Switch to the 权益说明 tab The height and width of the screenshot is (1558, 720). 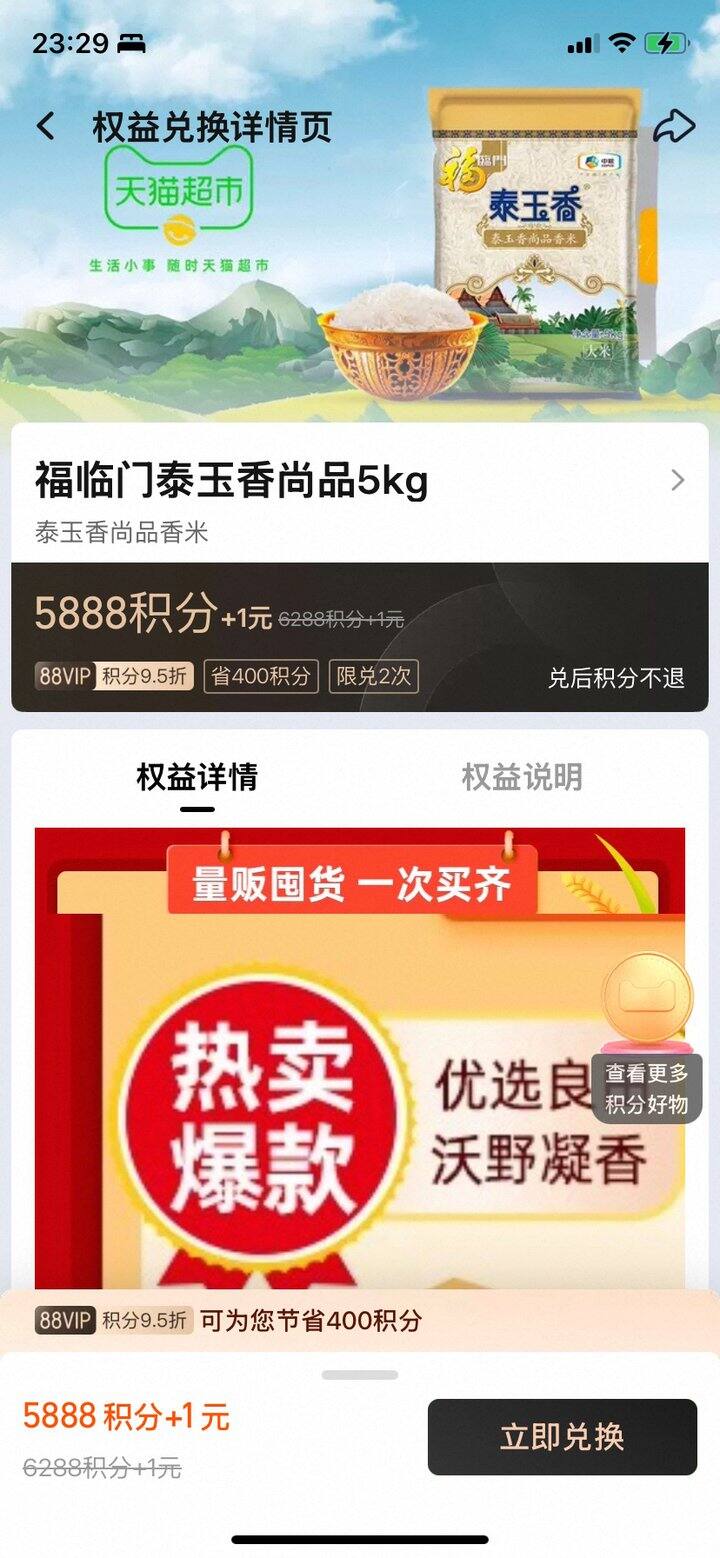pyautogui.click(x=521, y=777)
